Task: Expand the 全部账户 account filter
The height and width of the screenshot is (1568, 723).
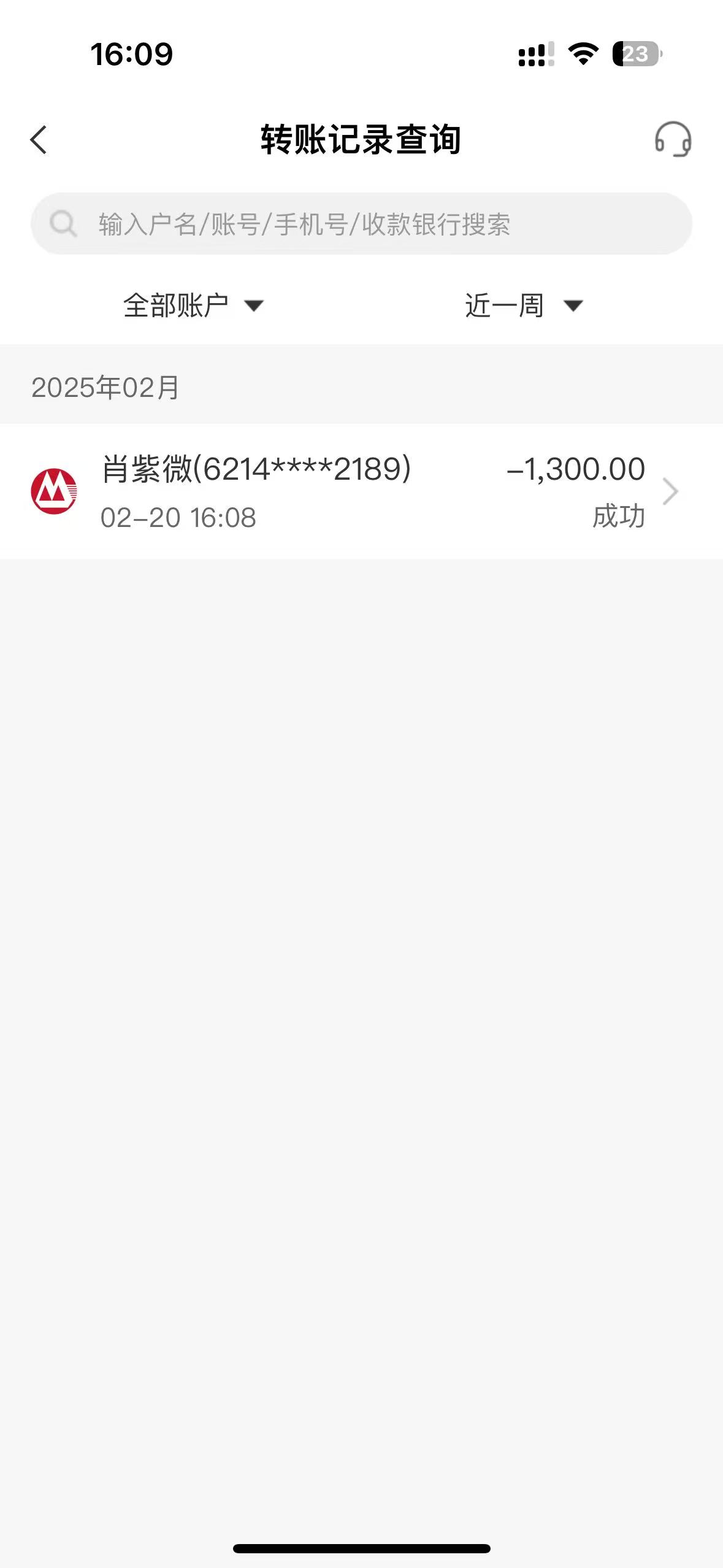Action: pos(193,306)
